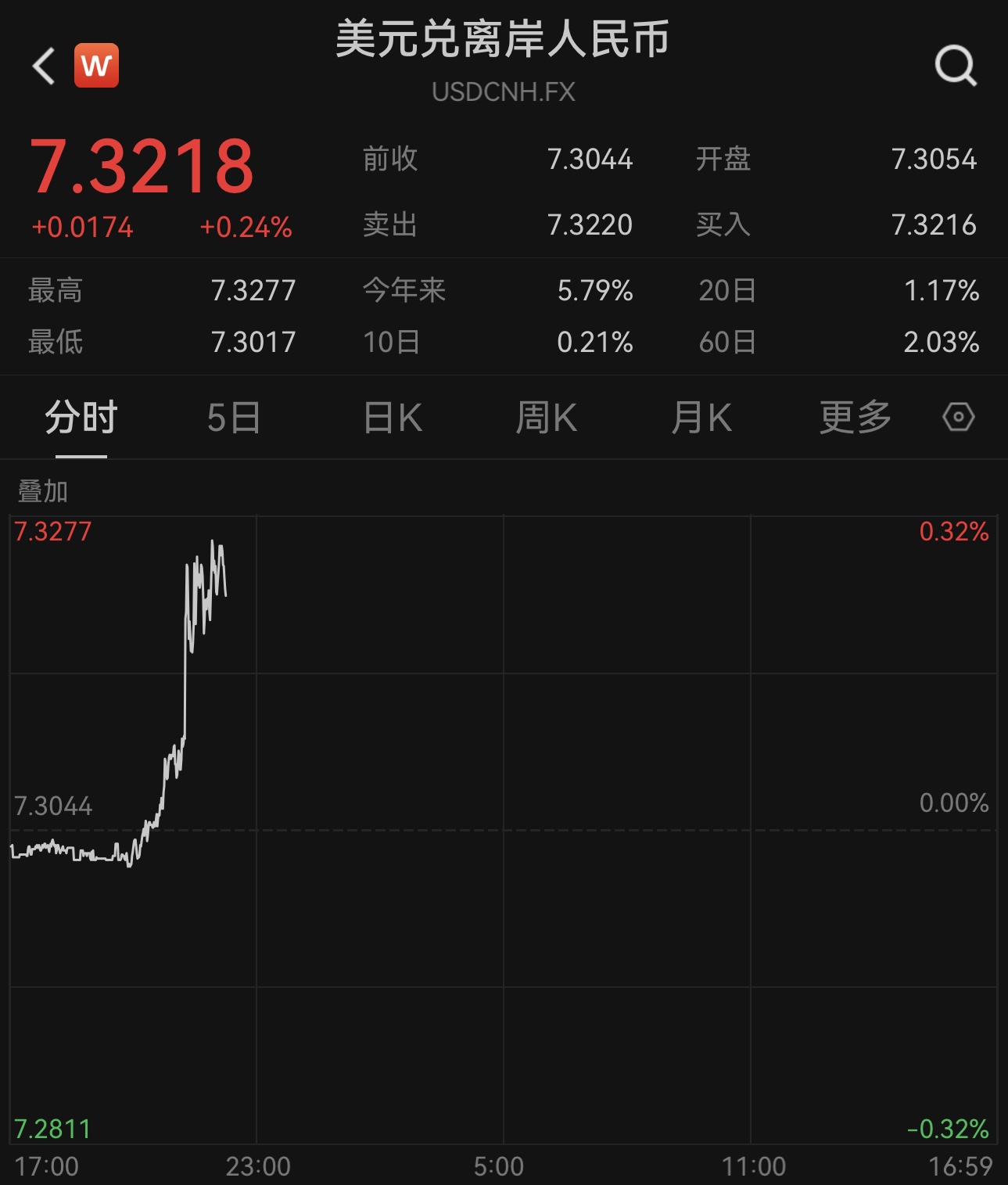The width and height of the screenshot is (1008, 1185).
Task: Select the 分时 intraday tab
Action: [x=81, y=418]
